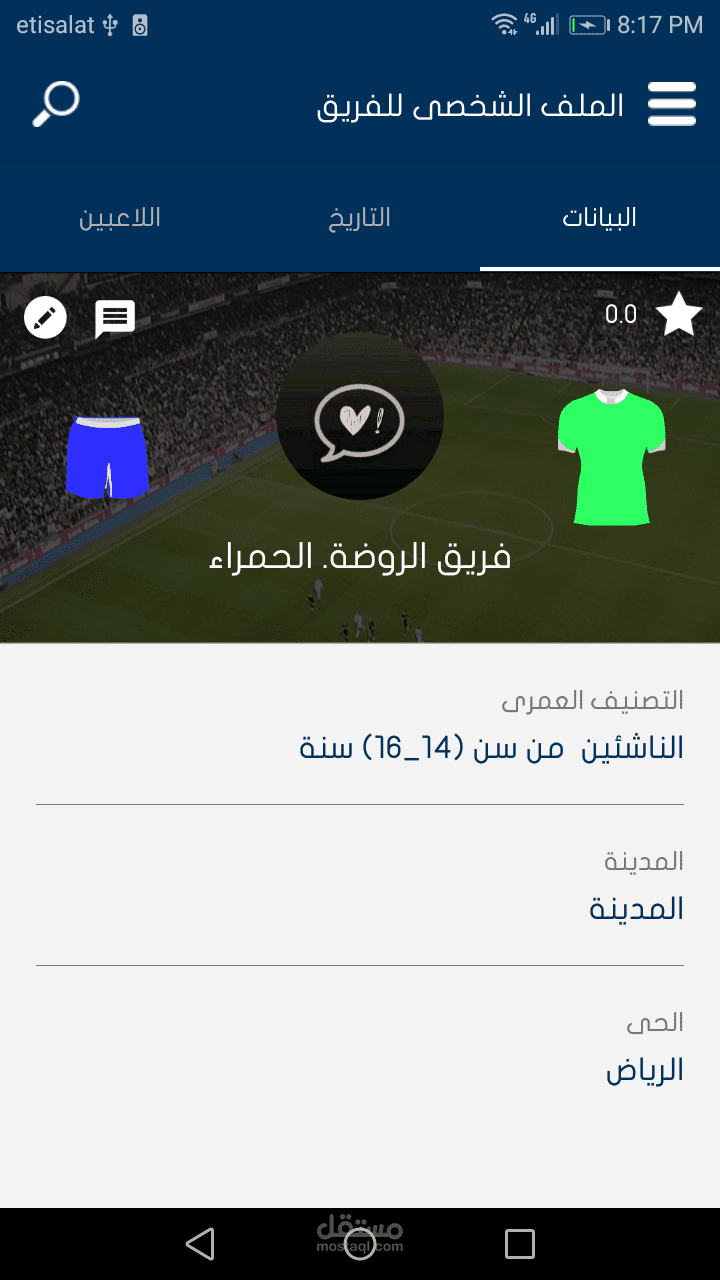Screen dimensions: 720x1280
Task: Open the chat message icon
Action: (114, 317)
